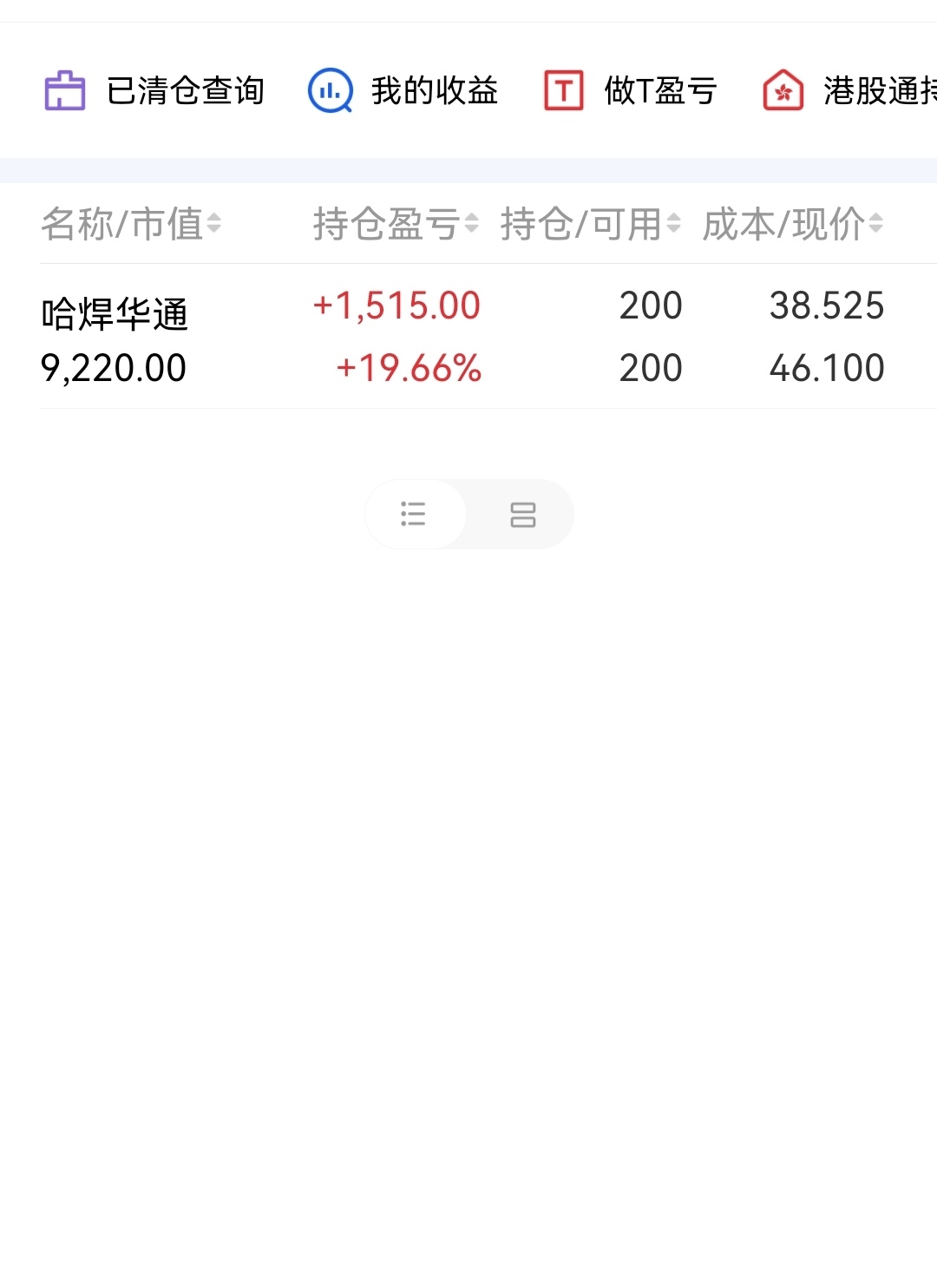
Task: Open the 港股通 shortcut
Action: pyautogui.click(x=849, y=90)
